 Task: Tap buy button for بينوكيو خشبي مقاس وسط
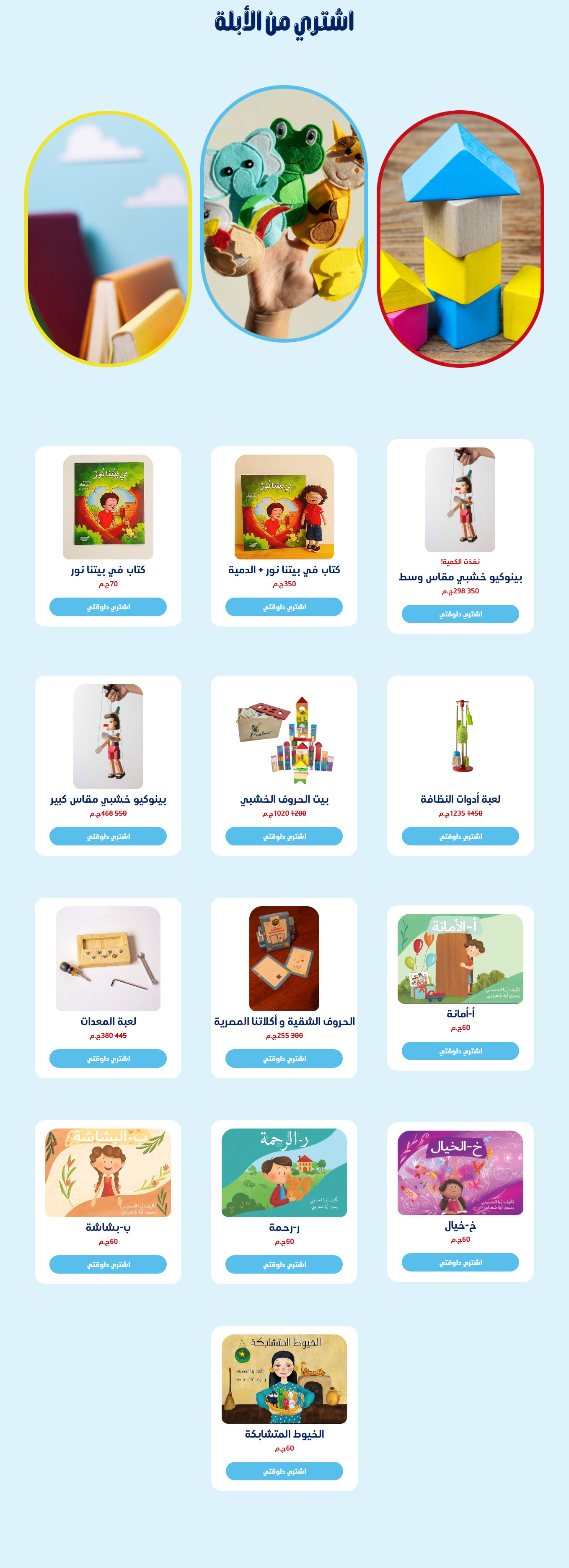pyautogui.click(x=460, y=614)
